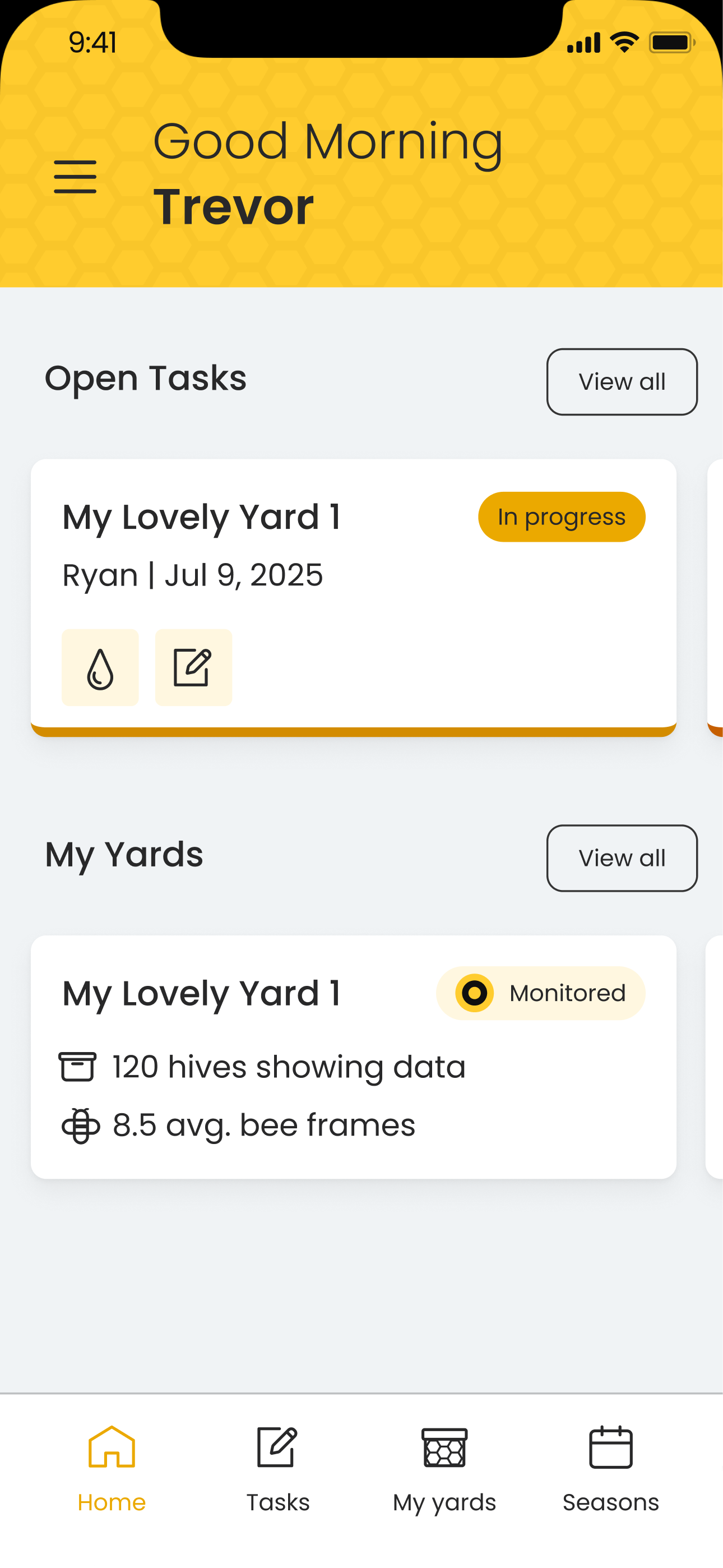Viewport: 723px width, 1568px height.
Task: Open the monitored My Lovely Yard 1 yard card
Action: point(353,1057)
